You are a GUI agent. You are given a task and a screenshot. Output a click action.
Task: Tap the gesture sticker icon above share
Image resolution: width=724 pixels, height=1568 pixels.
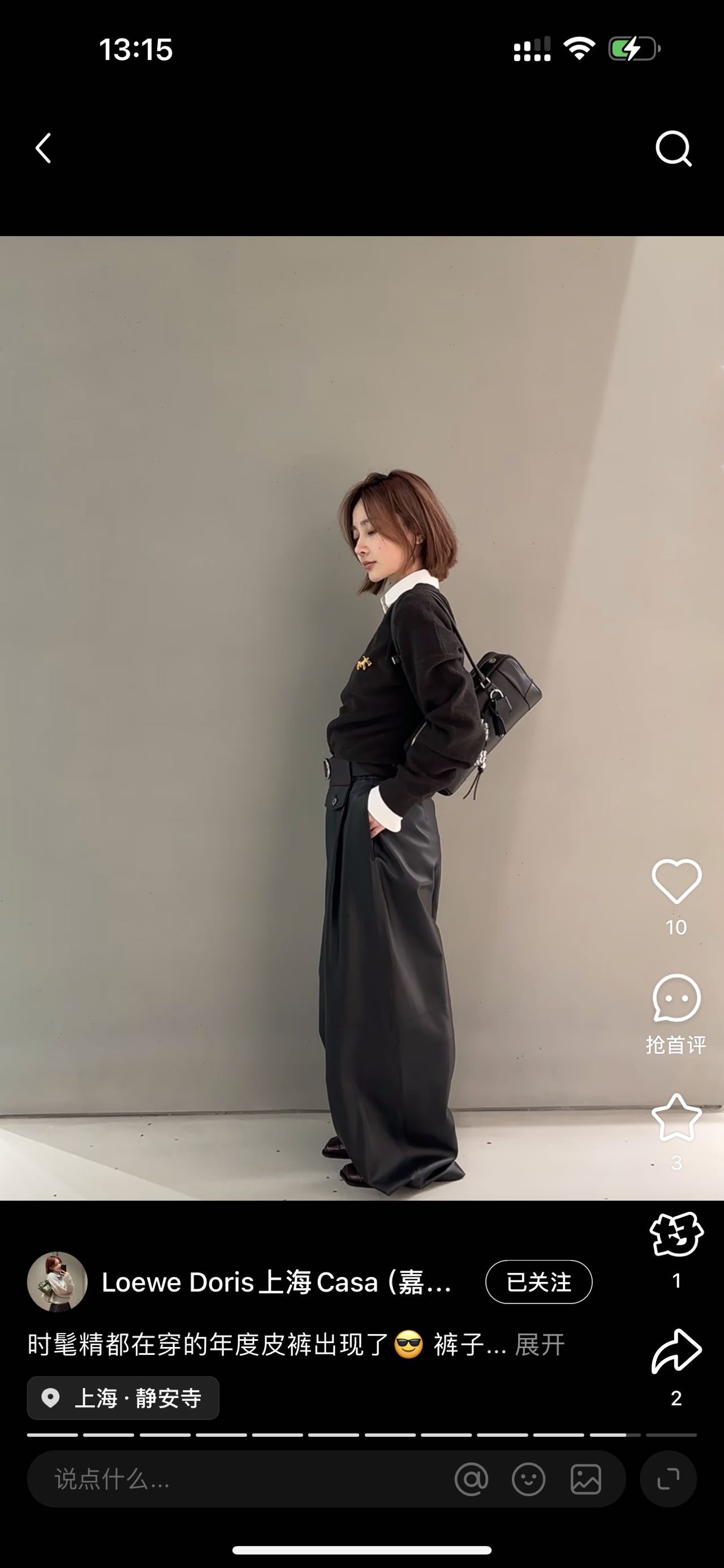coord(676,1235)
